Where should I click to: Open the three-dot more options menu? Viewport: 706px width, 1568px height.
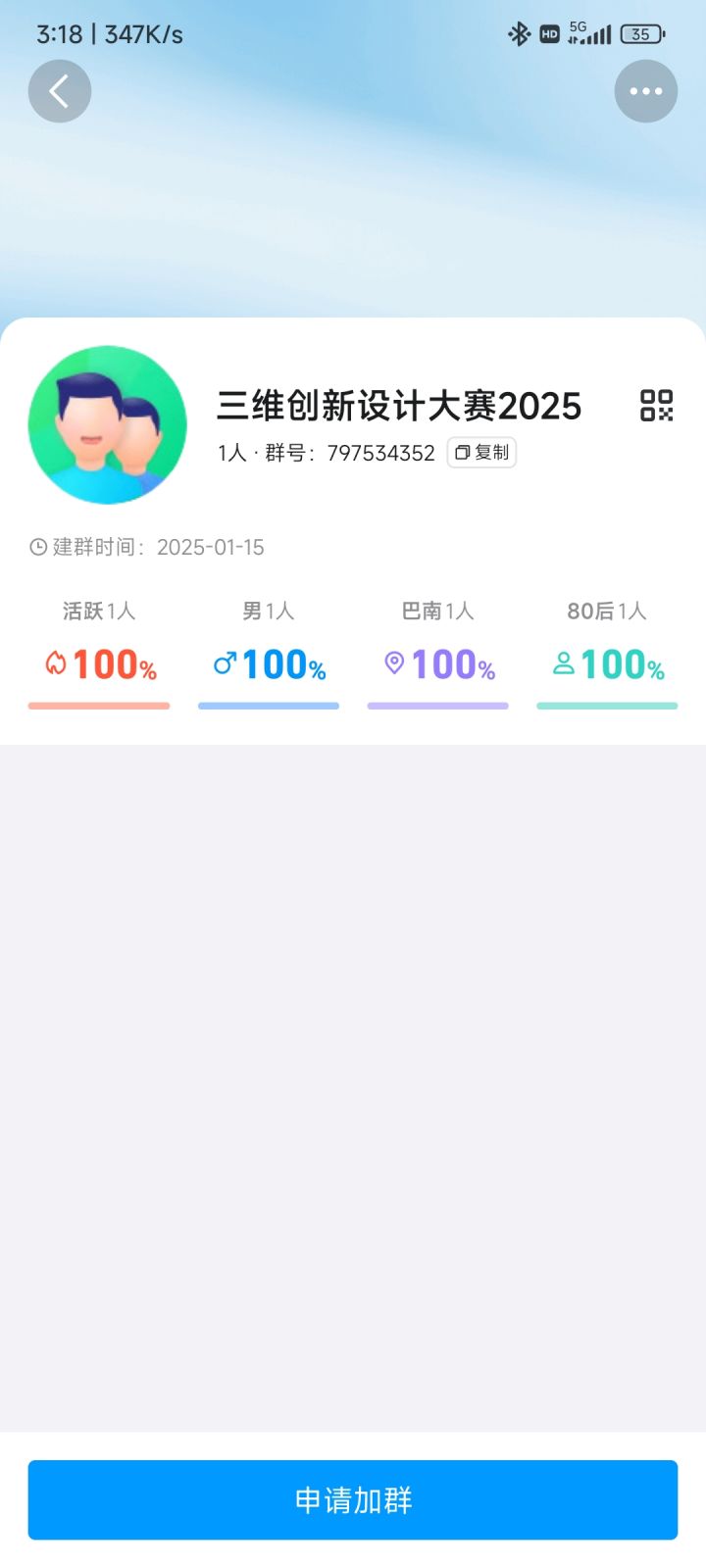pos(645,91)
